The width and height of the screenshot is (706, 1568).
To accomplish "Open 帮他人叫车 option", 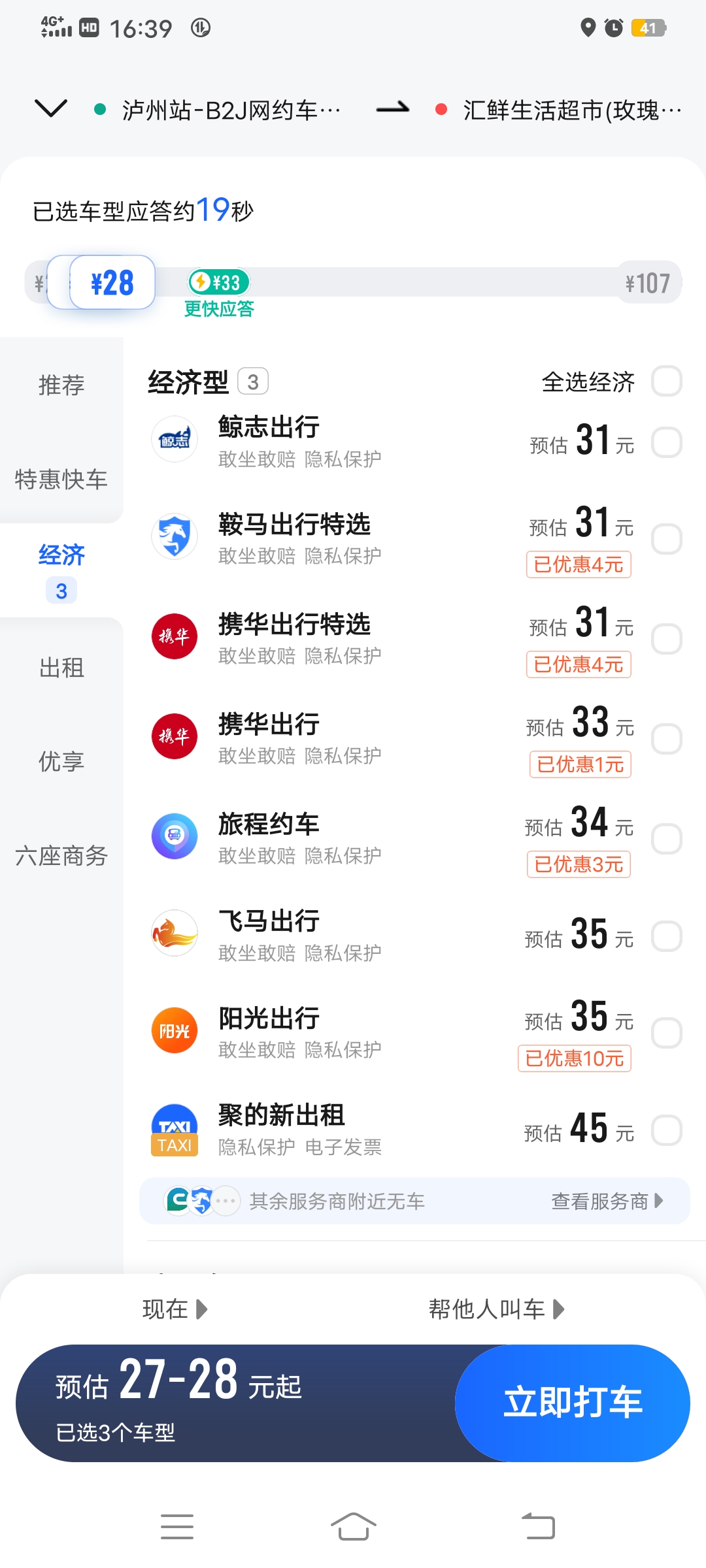I will tap(496, 1309).
